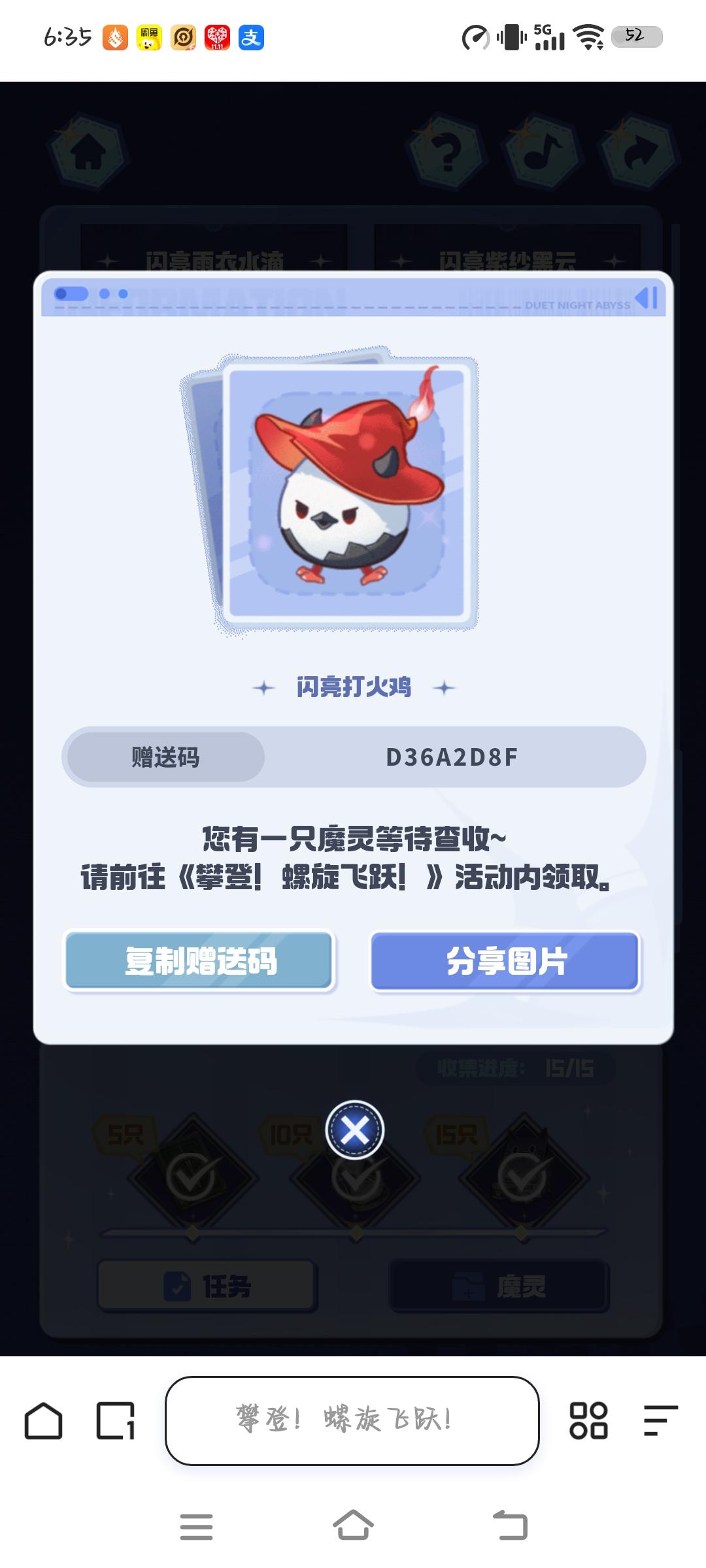Open the browser home page

coord(44,1421)
